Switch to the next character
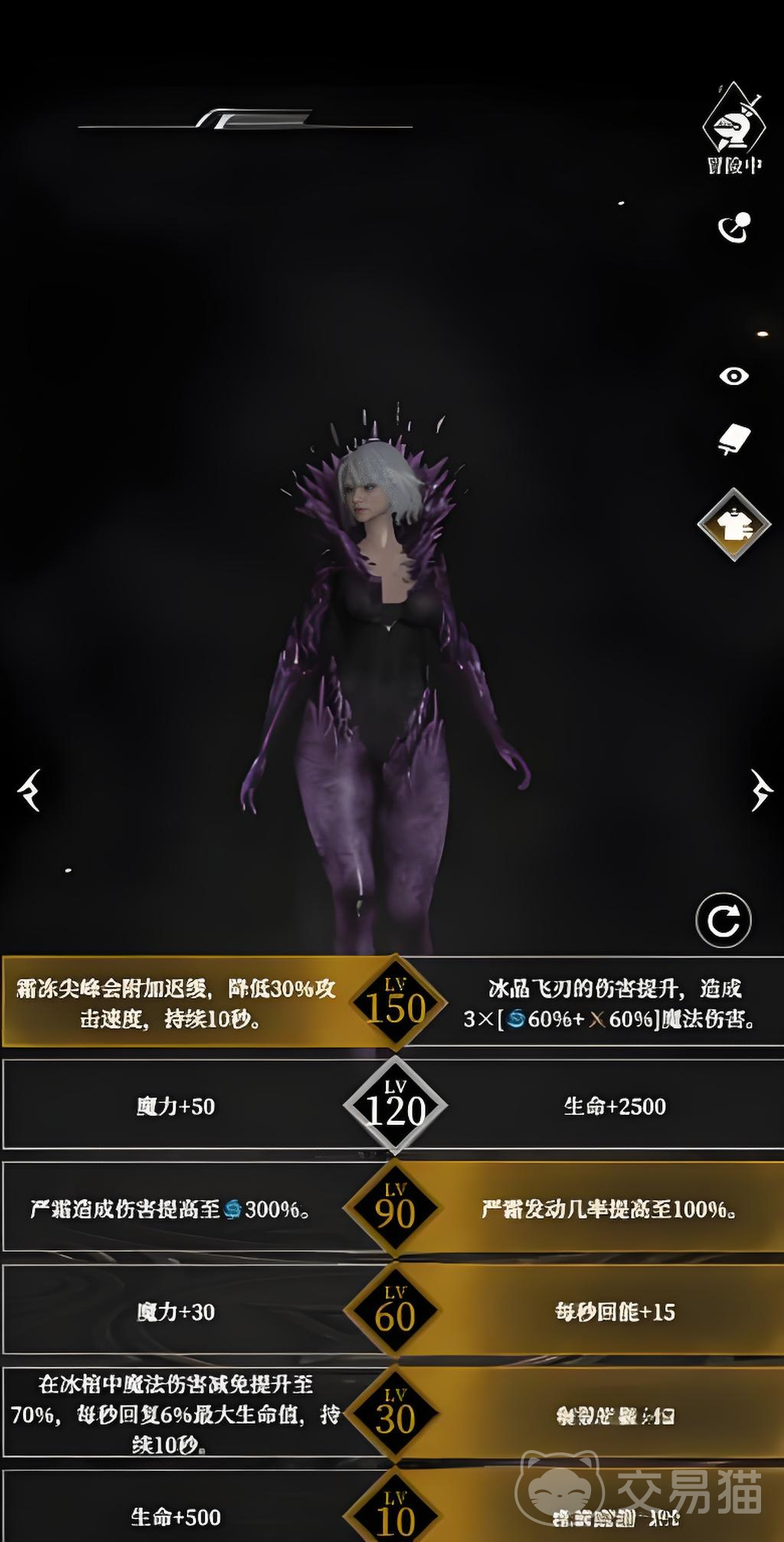 click(x=760, y=789)
